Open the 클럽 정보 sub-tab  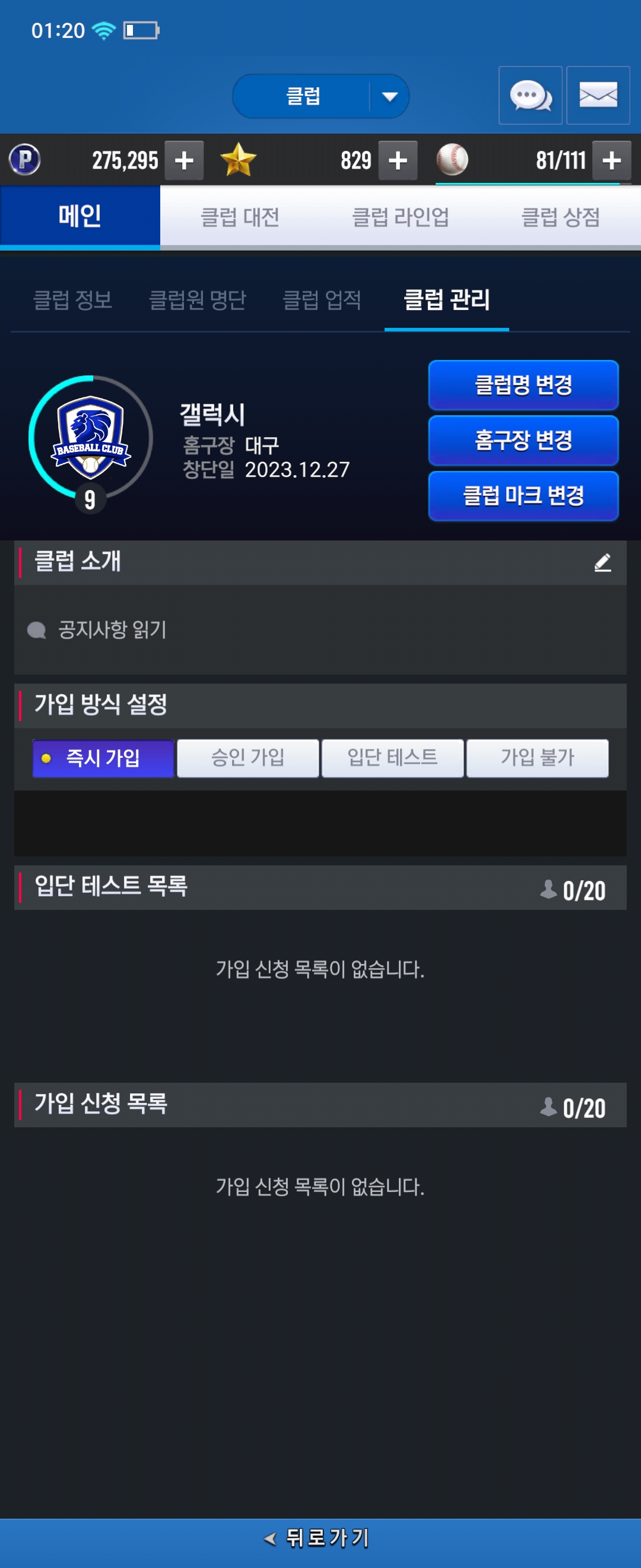coord(72,299)
